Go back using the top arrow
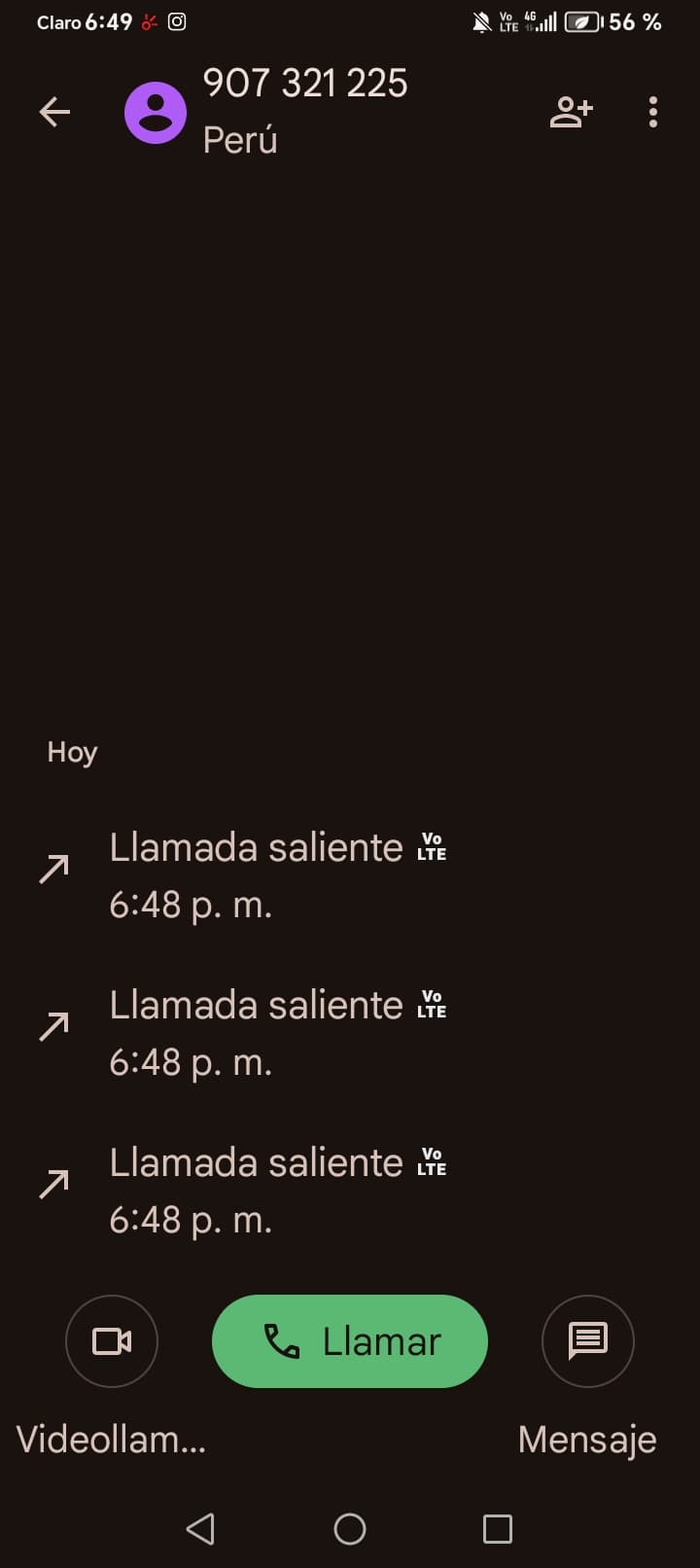The height and width of the screenshot is (1568, 700). 54,112
